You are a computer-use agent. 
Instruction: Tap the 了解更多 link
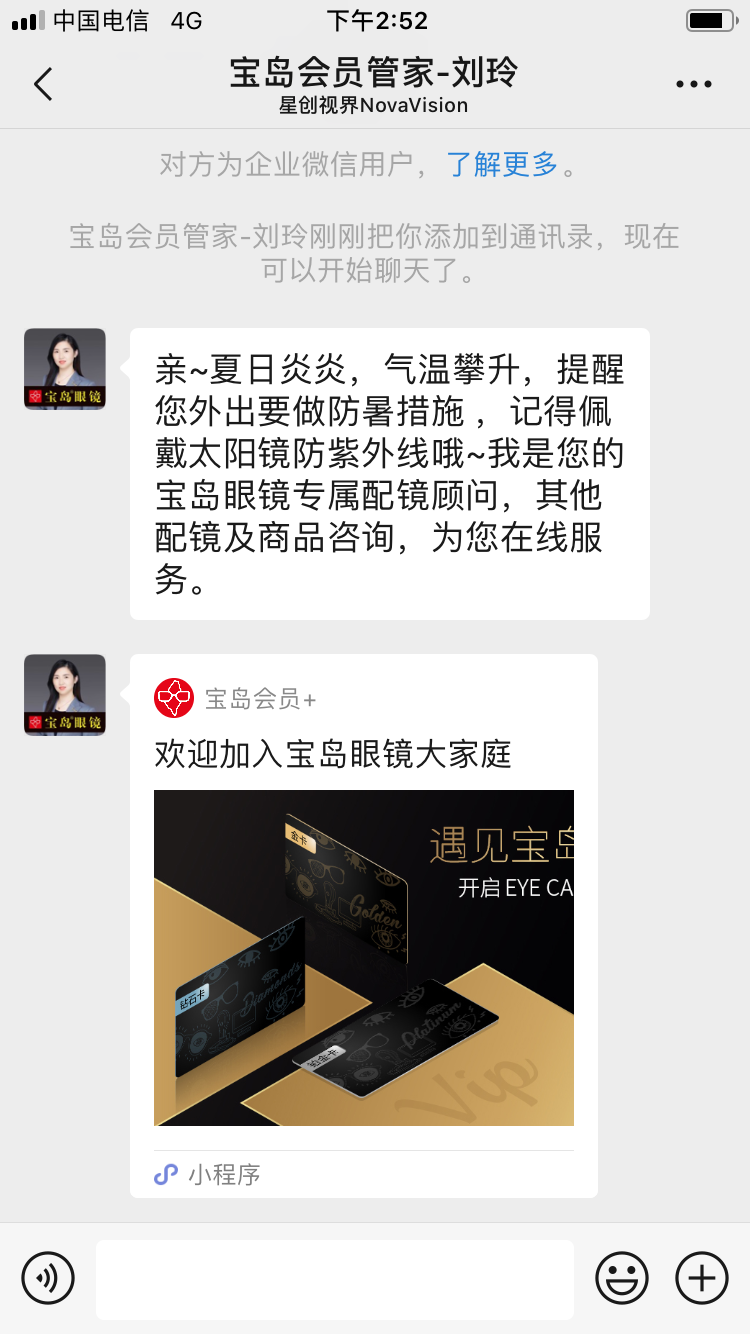click(502, 164)
